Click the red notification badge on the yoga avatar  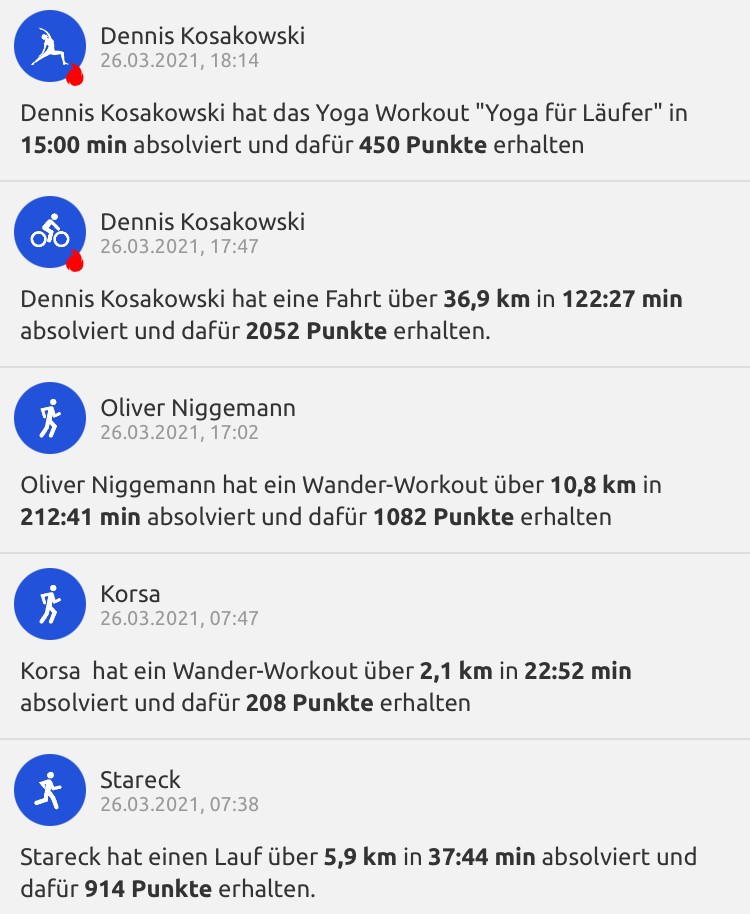pyautogui.click(x=74, y=72)
